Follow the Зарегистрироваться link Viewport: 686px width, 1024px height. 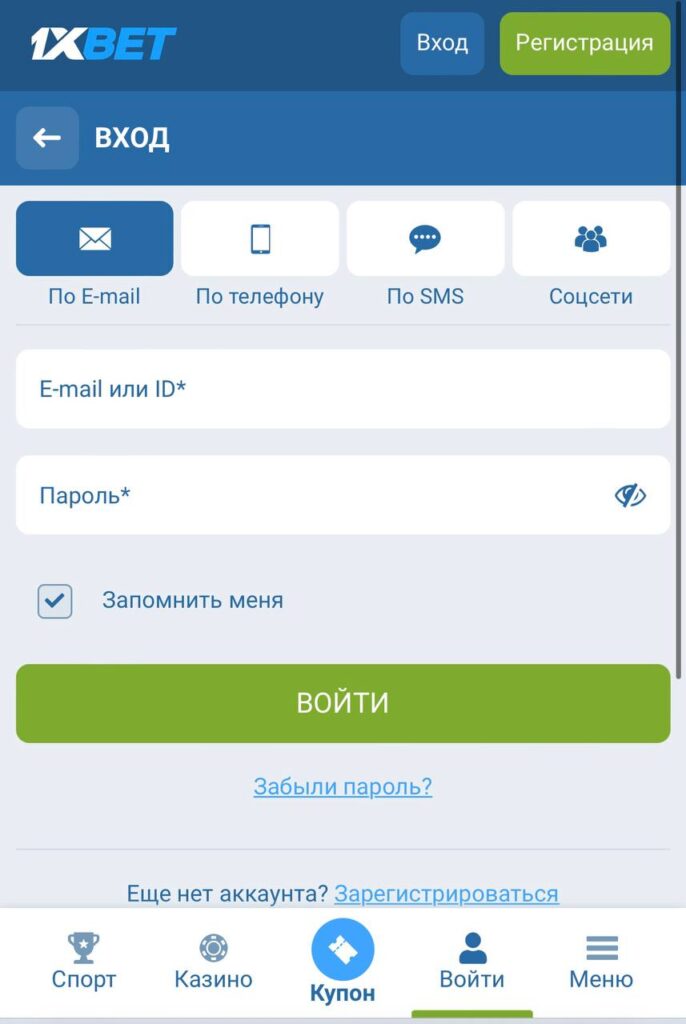point(446,893)
